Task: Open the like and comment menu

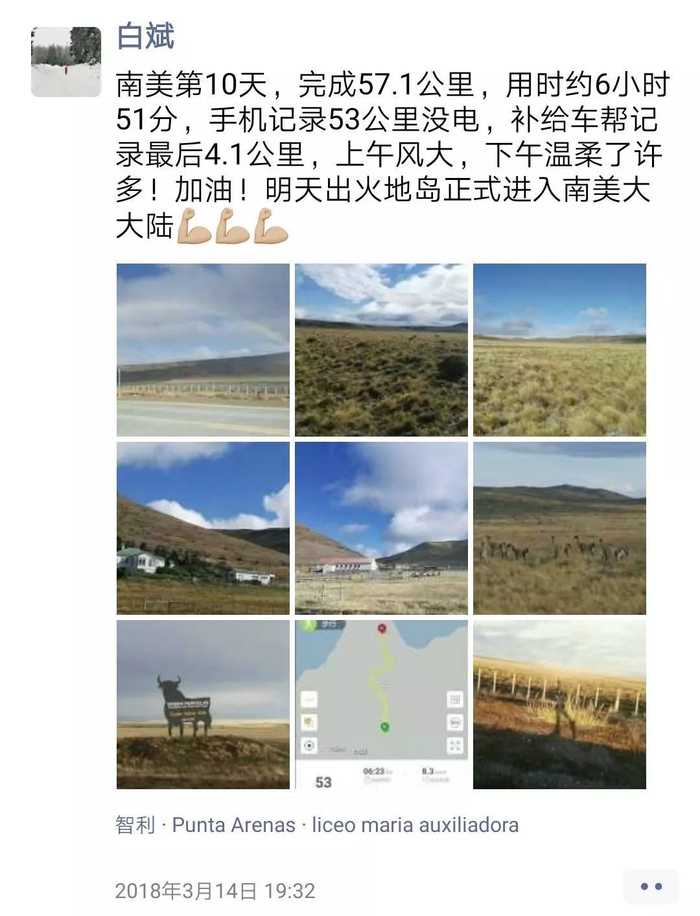Action: 651,887
